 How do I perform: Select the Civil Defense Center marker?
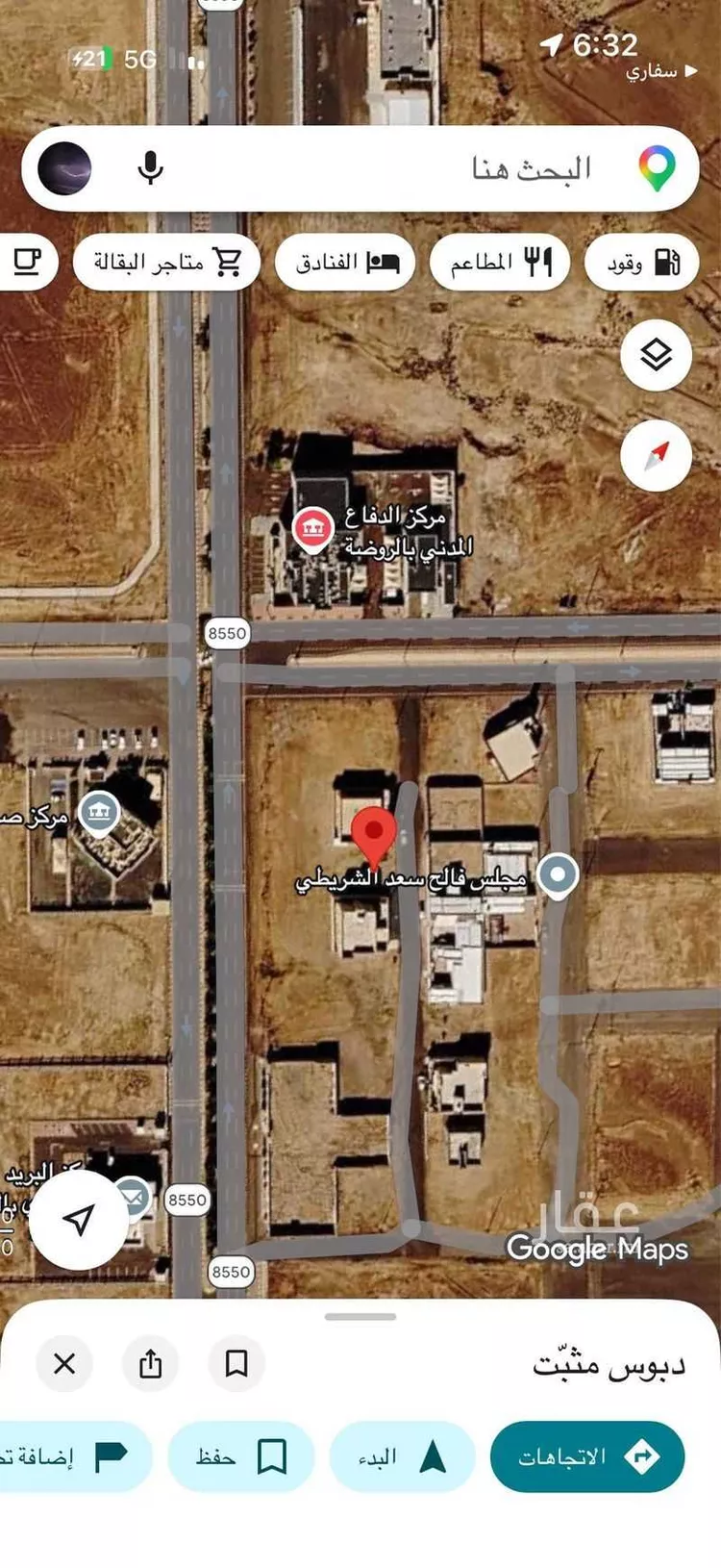(x=312, y=528)
